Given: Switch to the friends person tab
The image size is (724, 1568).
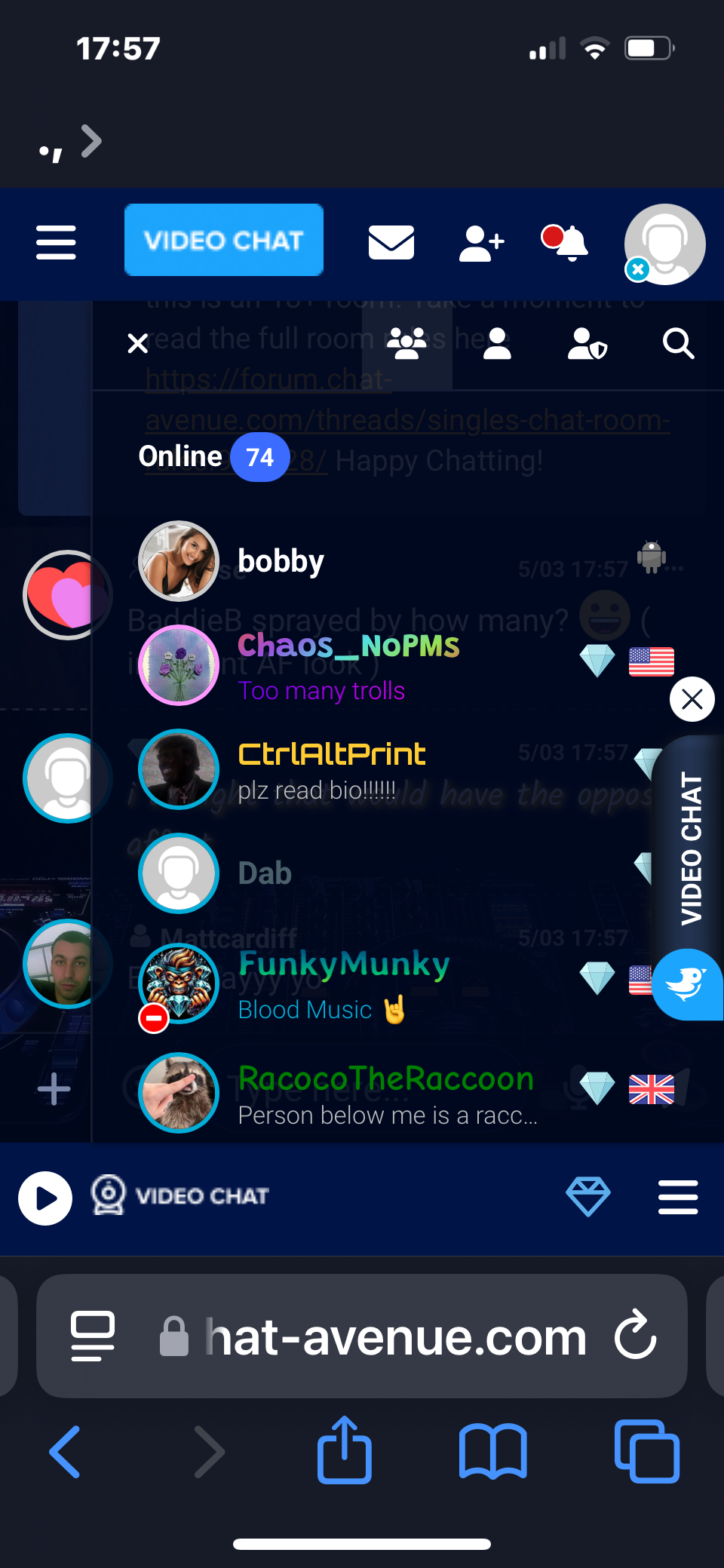Looking at the screenshot, I should pyautogui.click(x=497, y=343).
